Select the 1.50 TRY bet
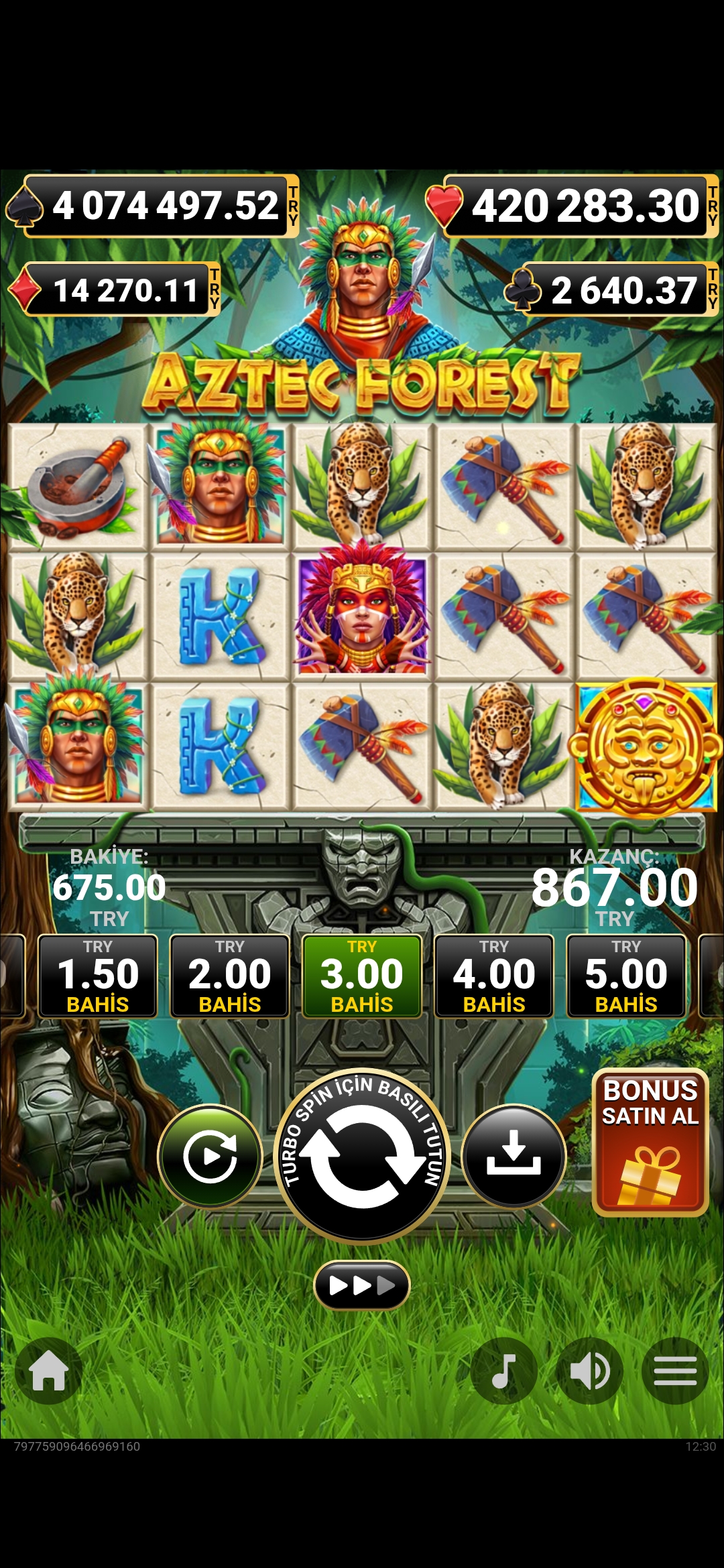Screen dimensions: 724x1568 click(98, 976)
